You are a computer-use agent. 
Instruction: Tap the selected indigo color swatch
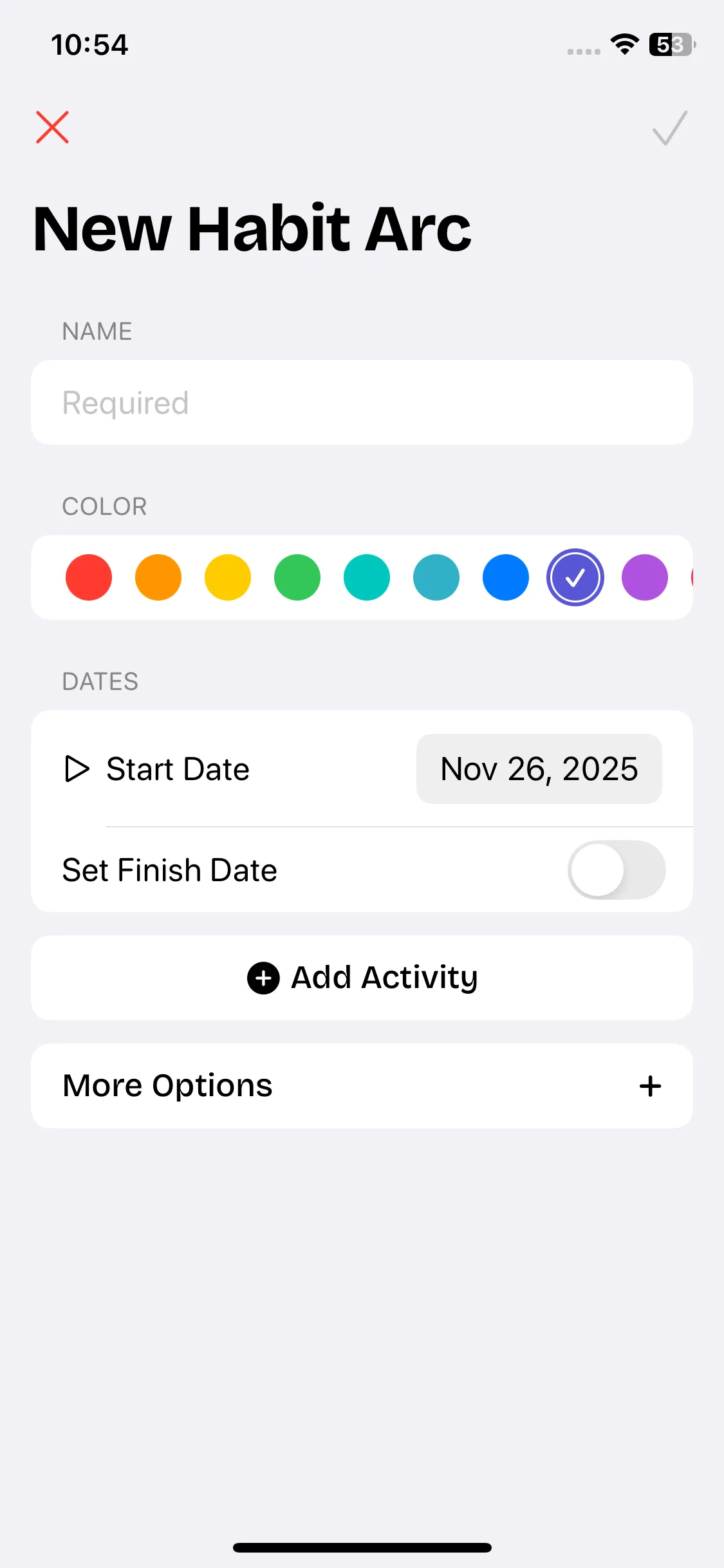tap(575, 577)
